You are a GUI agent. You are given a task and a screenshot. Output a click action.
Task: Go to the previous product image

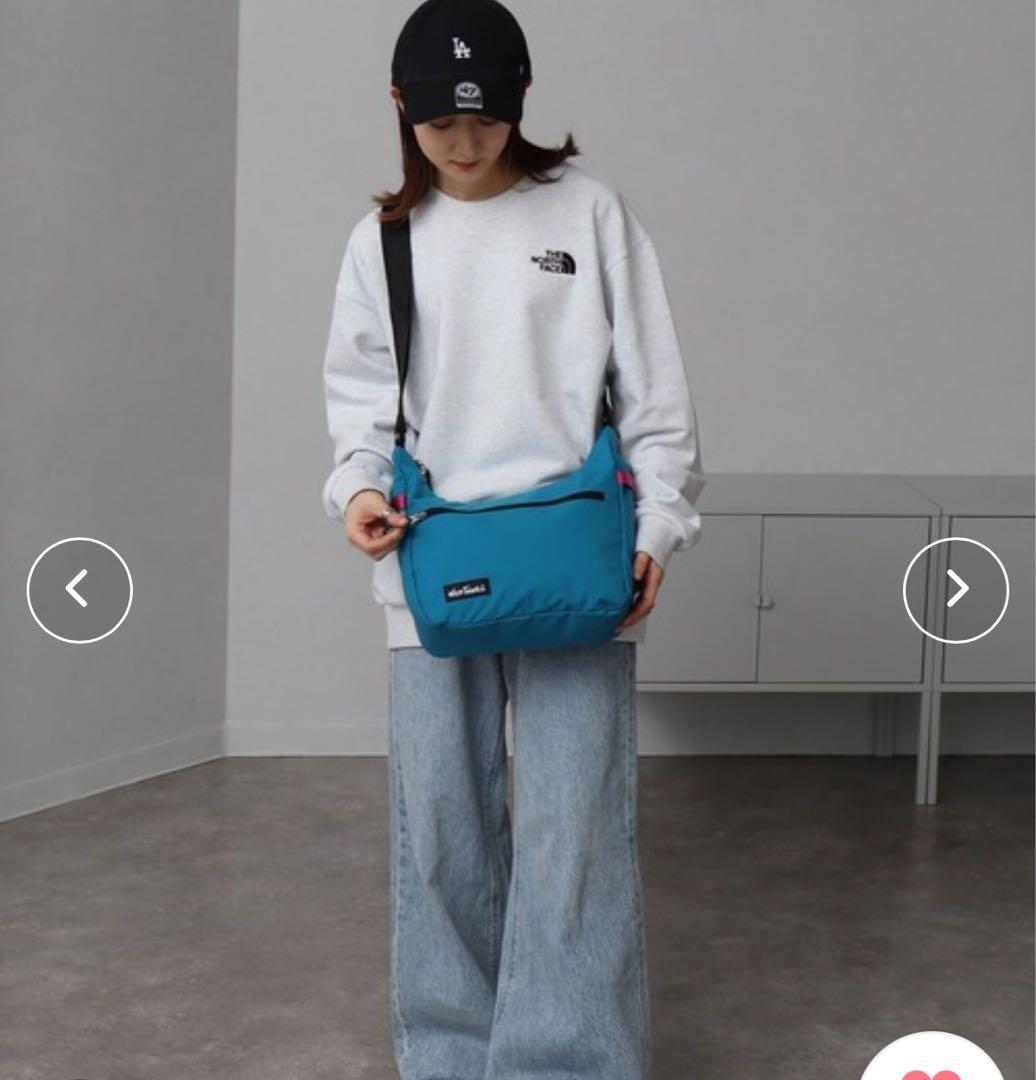[79, 590]
